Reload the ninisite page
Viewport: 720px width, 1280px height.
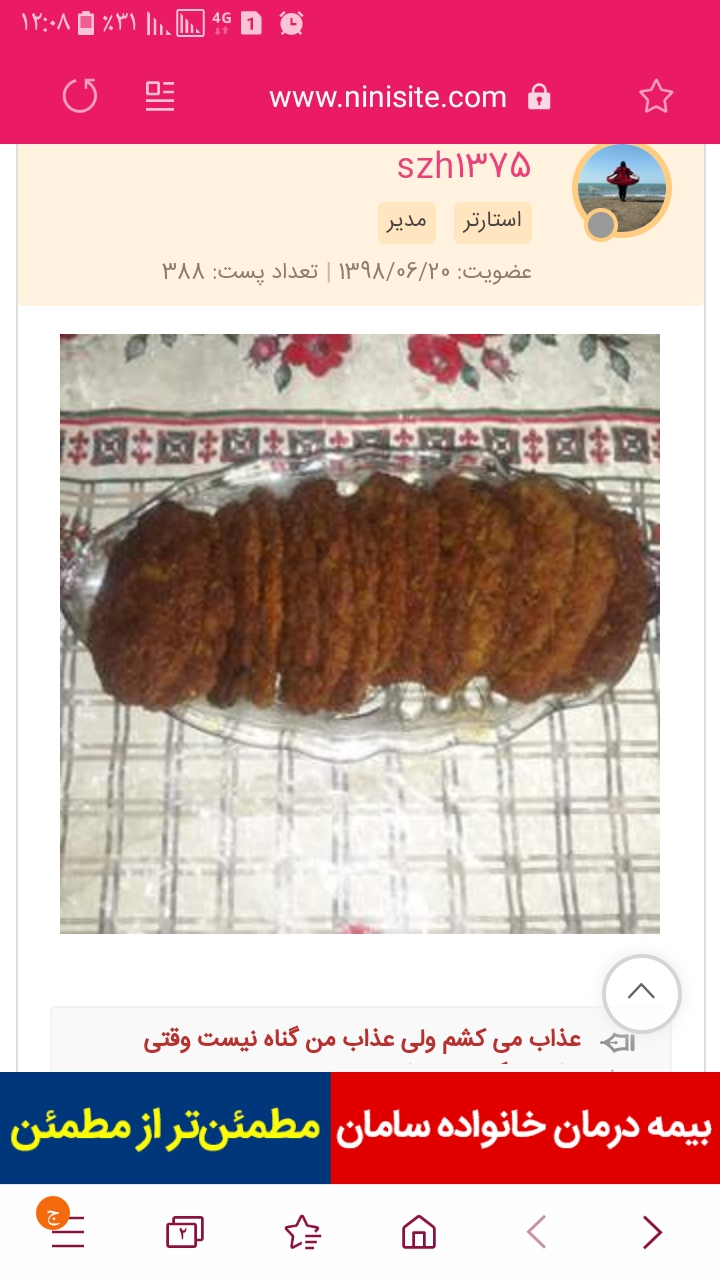point(80,97)
